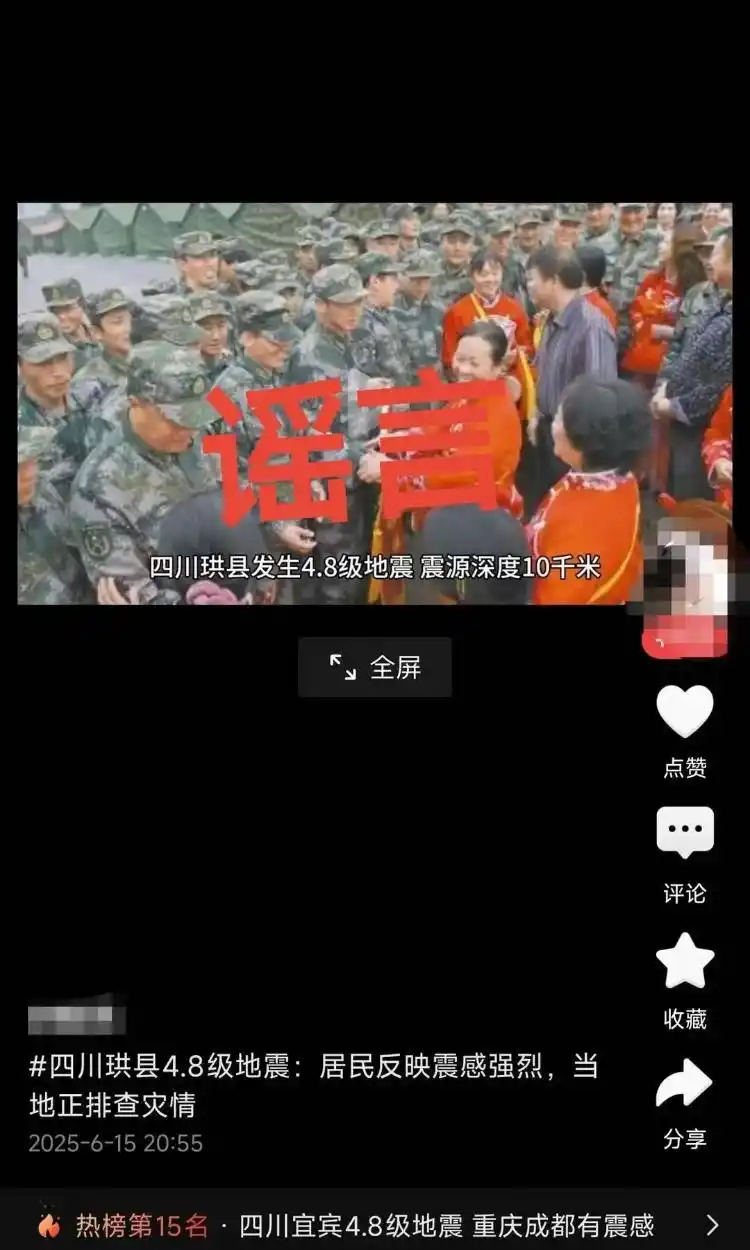Click the heart icon above 点赞
Screen dimensions: 750x1250
tap(685, 712)
